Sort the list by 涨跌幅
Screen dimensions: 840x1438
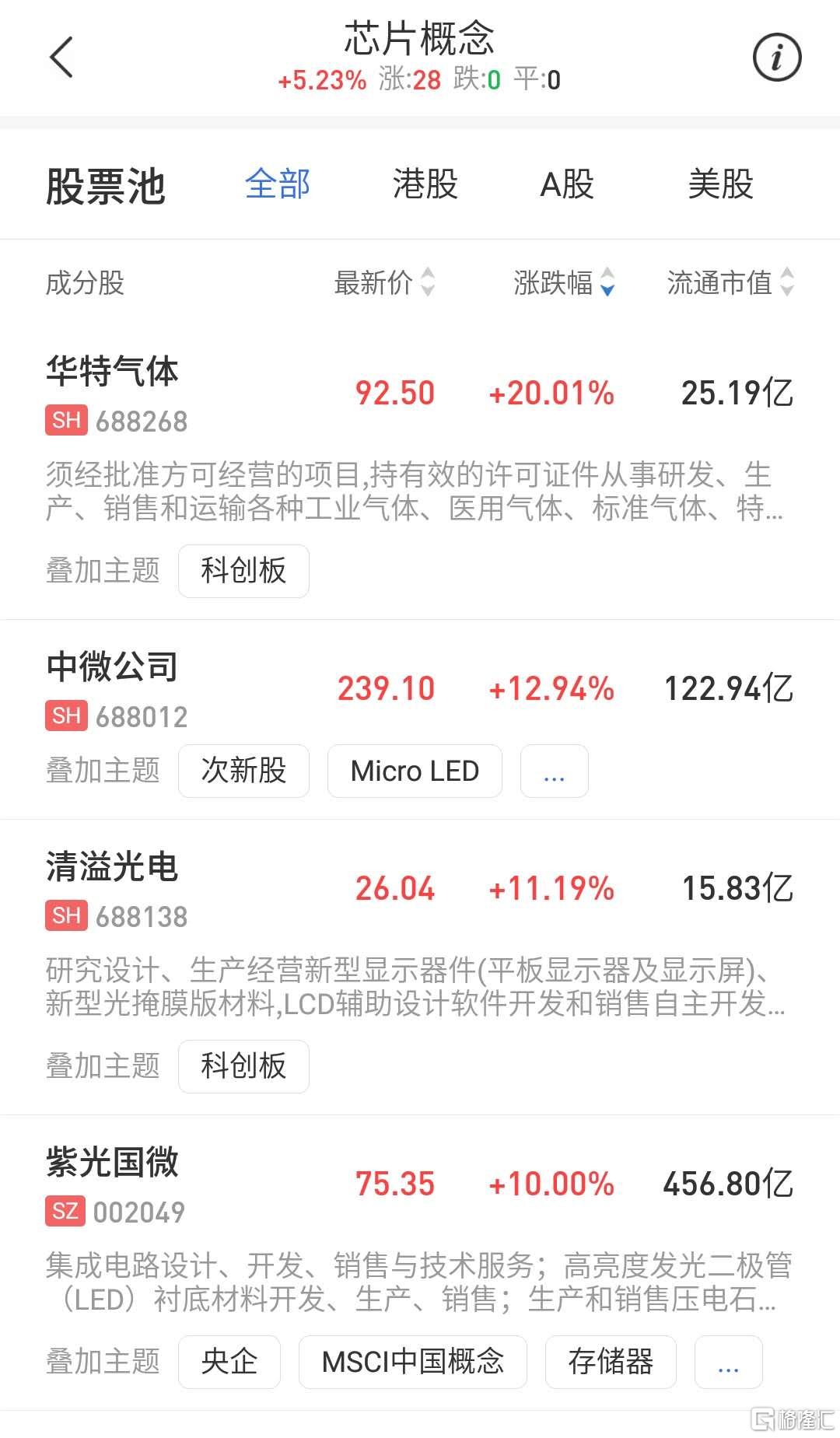[565, 282]
